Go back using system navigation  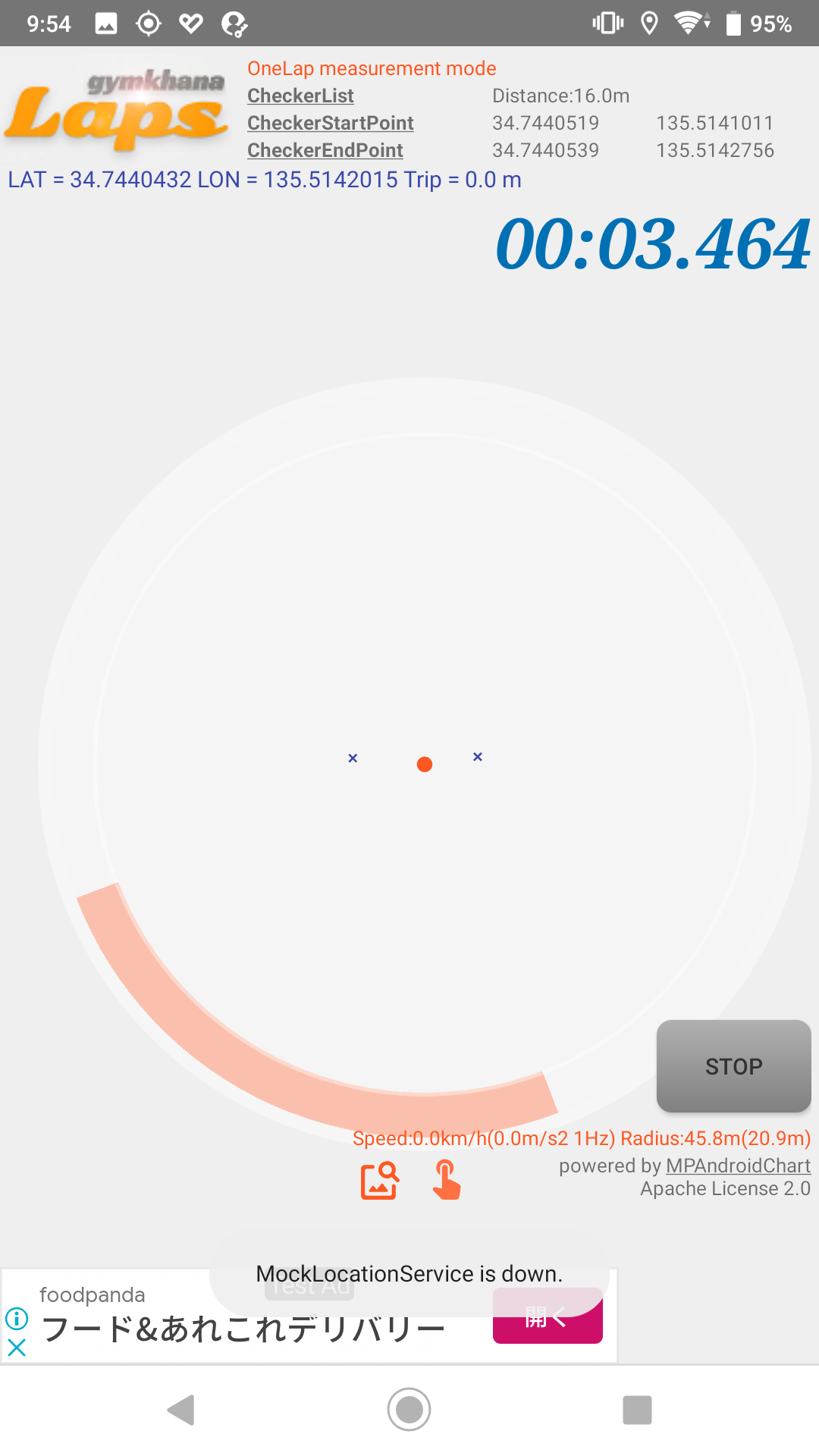click(181, 1410)
